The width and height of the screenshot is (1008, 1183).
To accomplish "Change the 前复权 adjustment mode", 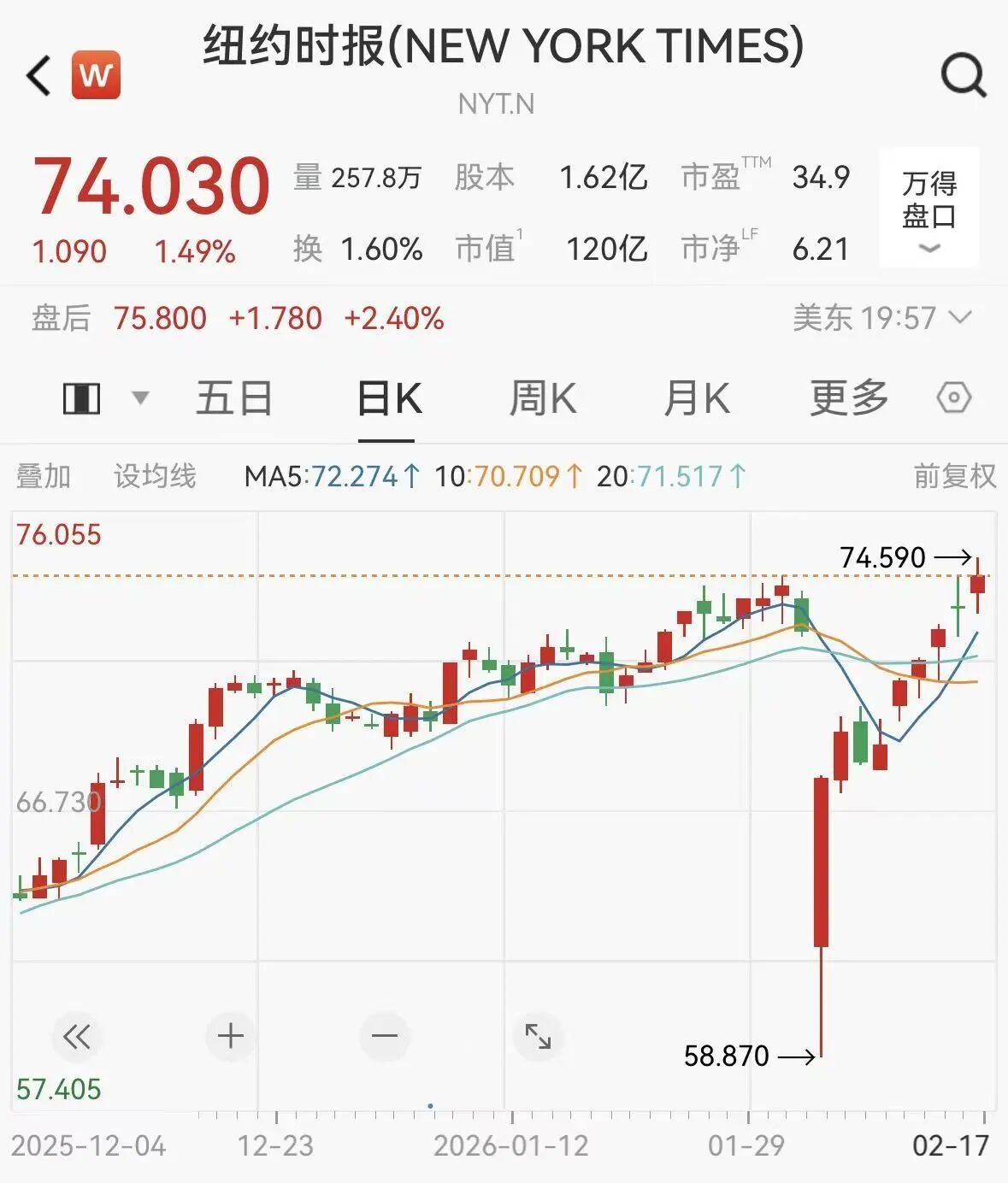I will 954,476.
